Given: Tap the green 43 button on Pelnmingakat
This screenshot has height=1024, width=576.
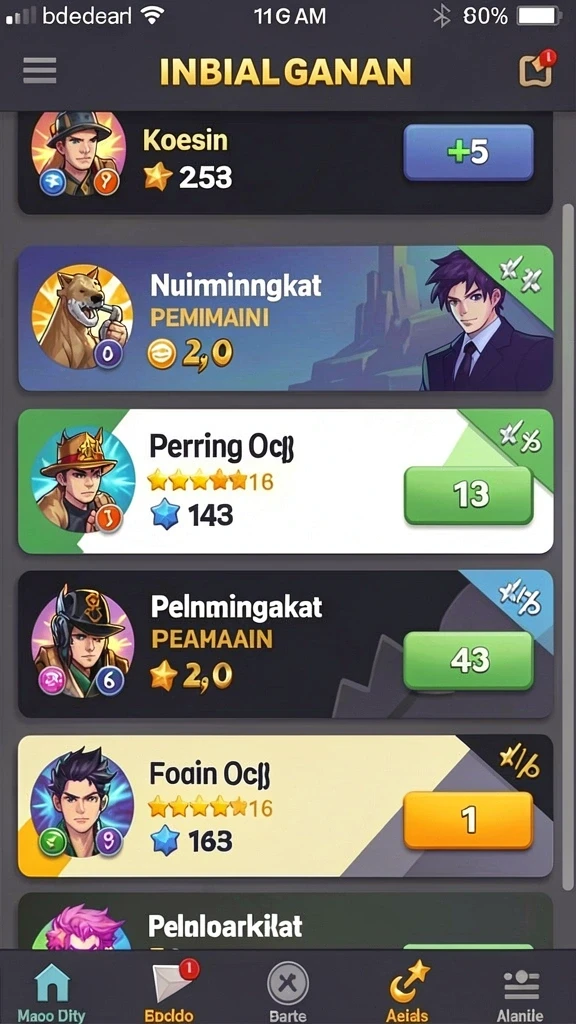Looking at the screenshot, I should click(x=468, y=660).
